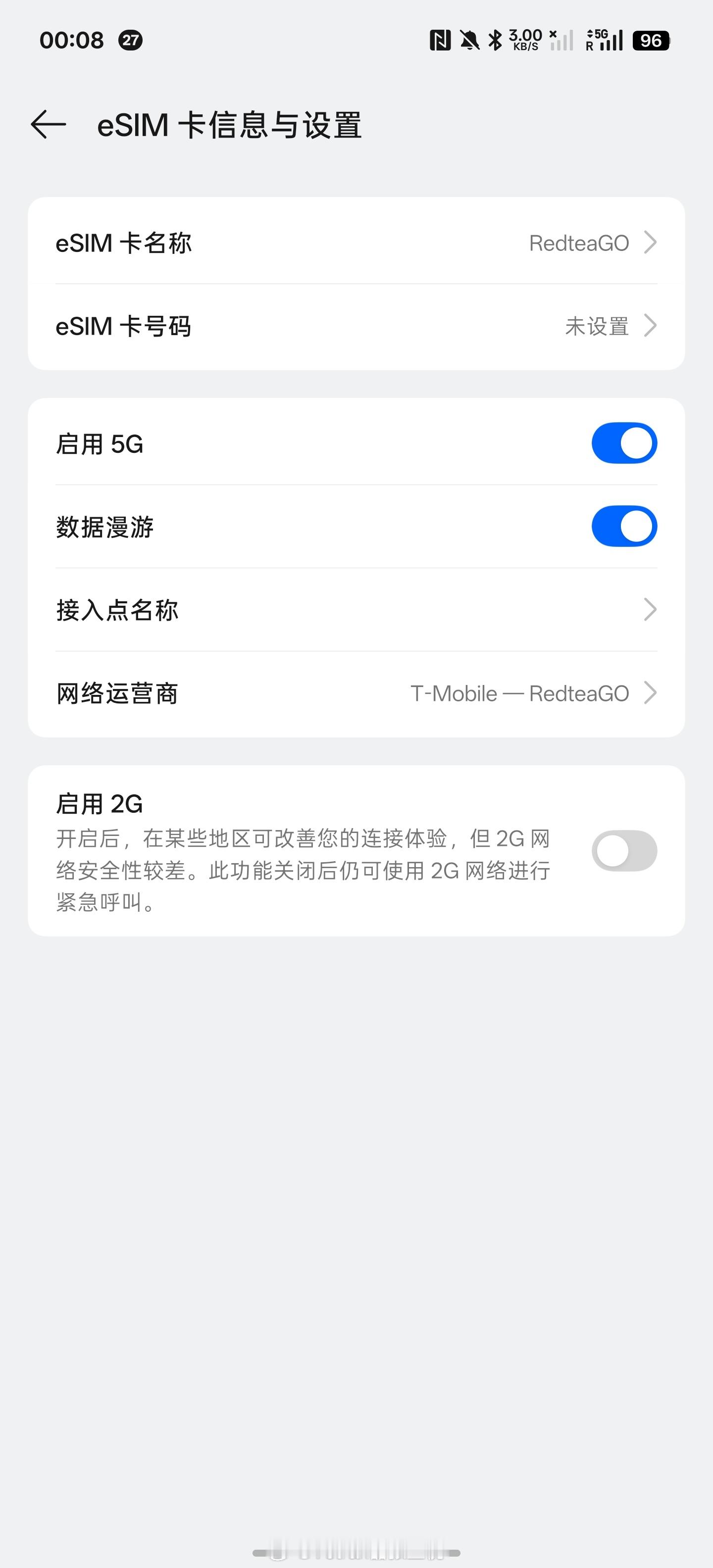Expand the eSIM 卡号码 entry
The height and width of the screenshot is (1568, 713).
click(x=356, y=326)
